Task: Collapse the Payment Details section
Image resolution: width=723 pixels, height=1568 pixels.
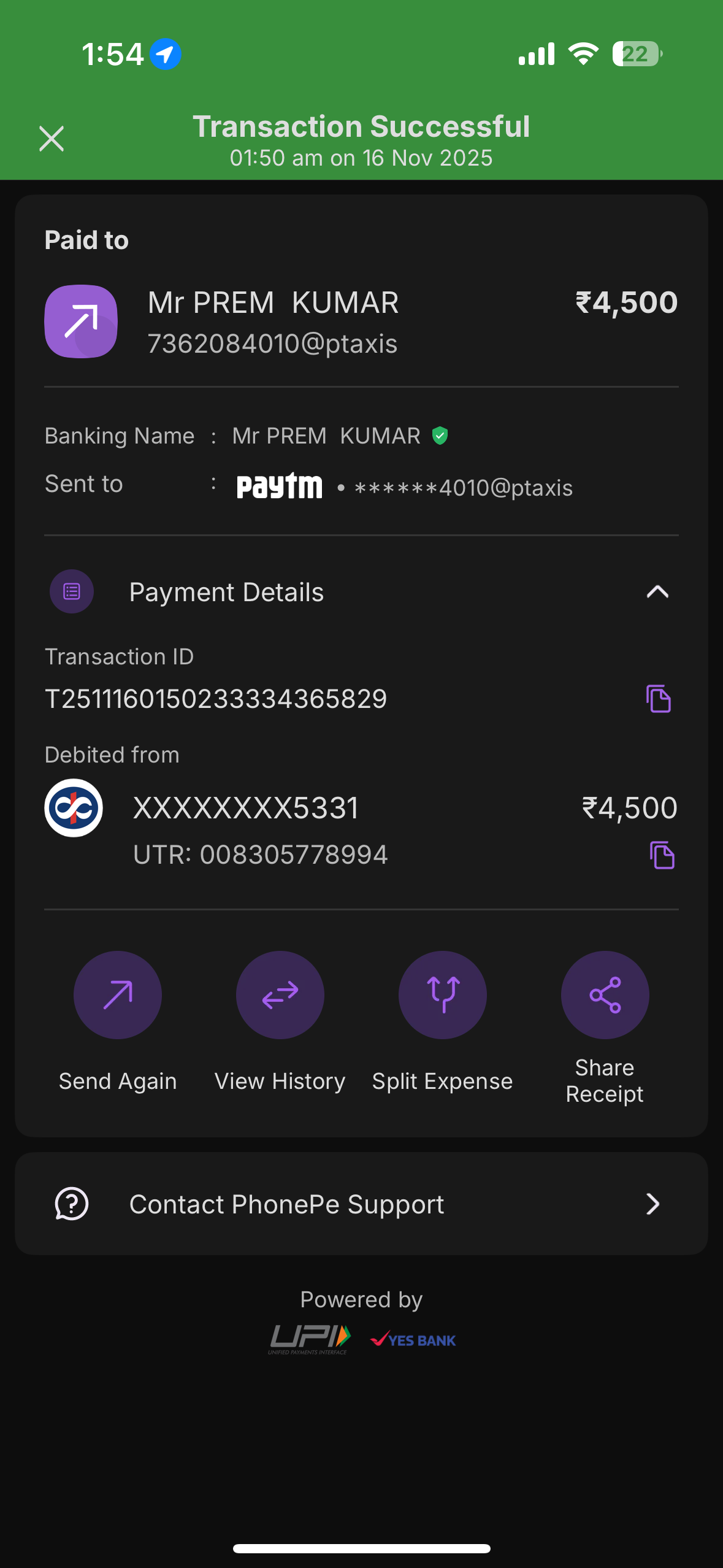Action: coord(657,592)
